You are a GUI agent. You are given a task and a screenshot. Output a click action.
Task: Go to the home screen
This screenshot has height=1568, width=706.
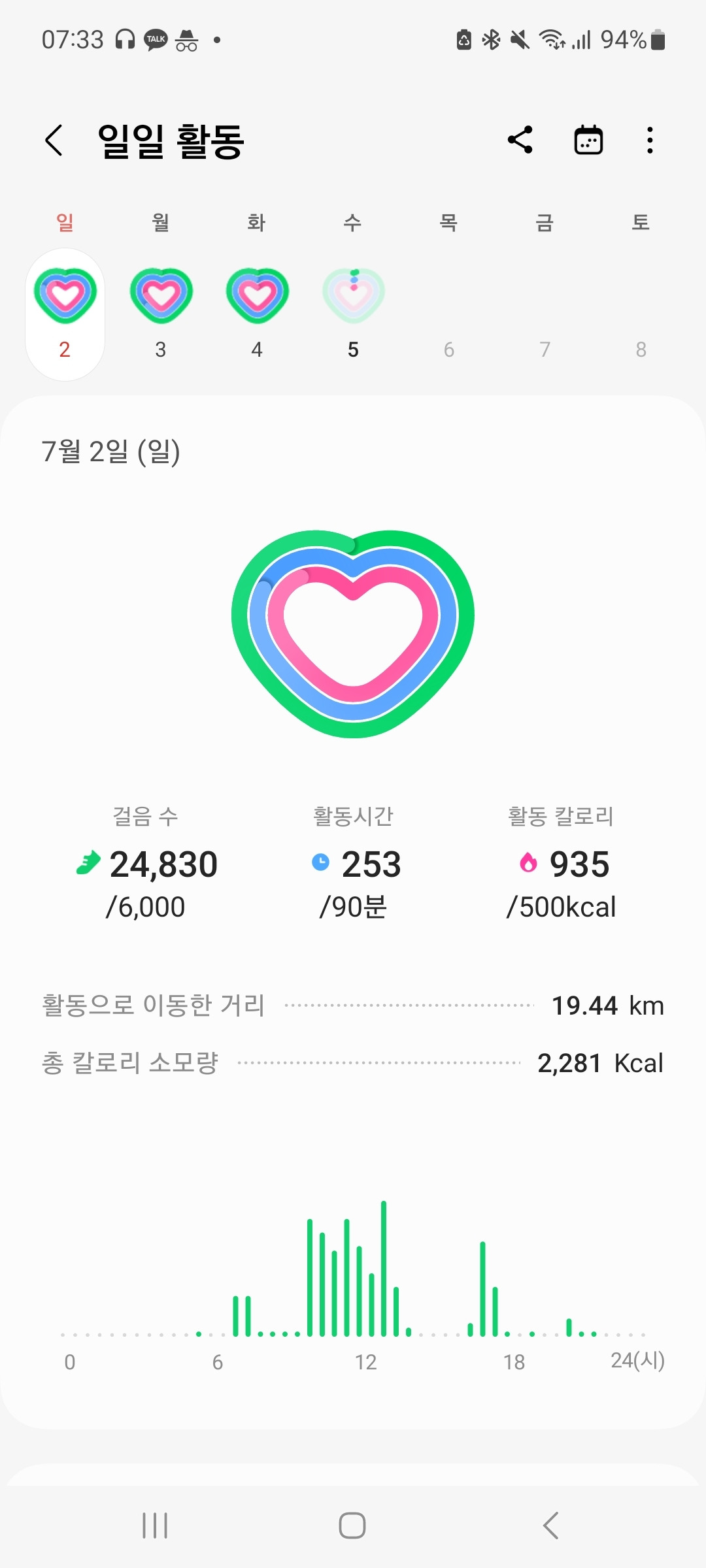(x=352, y=1526)
